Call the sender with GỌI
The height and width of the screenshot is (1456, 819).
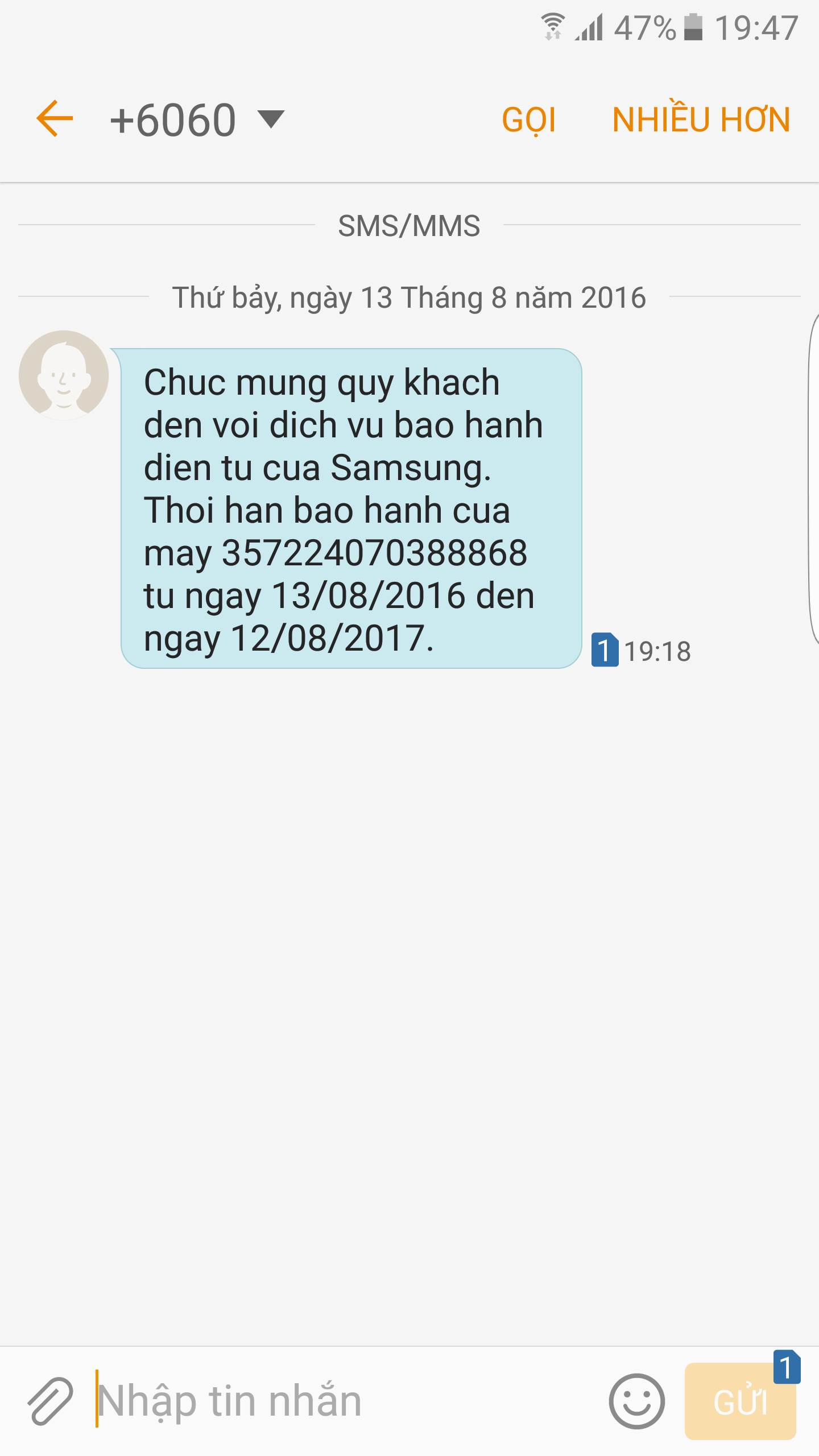point(528,120)
